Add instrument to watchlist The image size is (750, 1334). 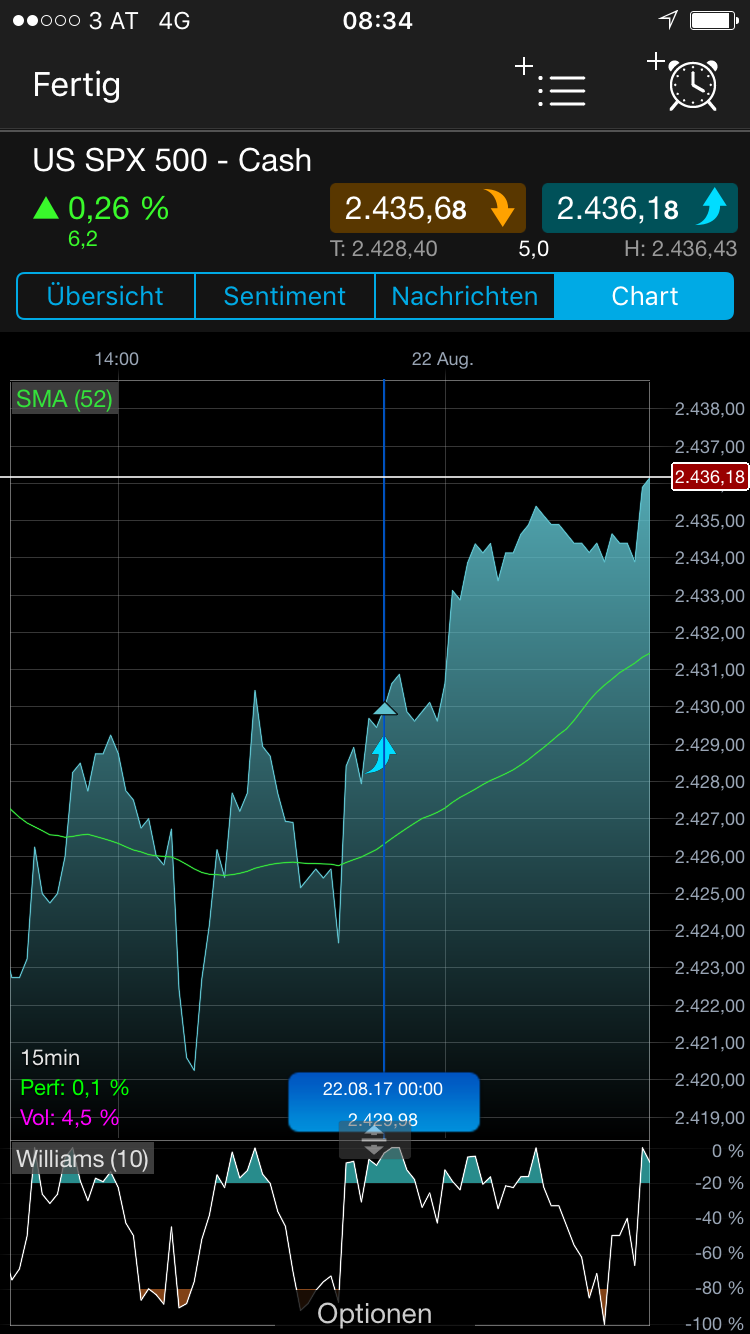pyautogui.click(x=553, y=86)
